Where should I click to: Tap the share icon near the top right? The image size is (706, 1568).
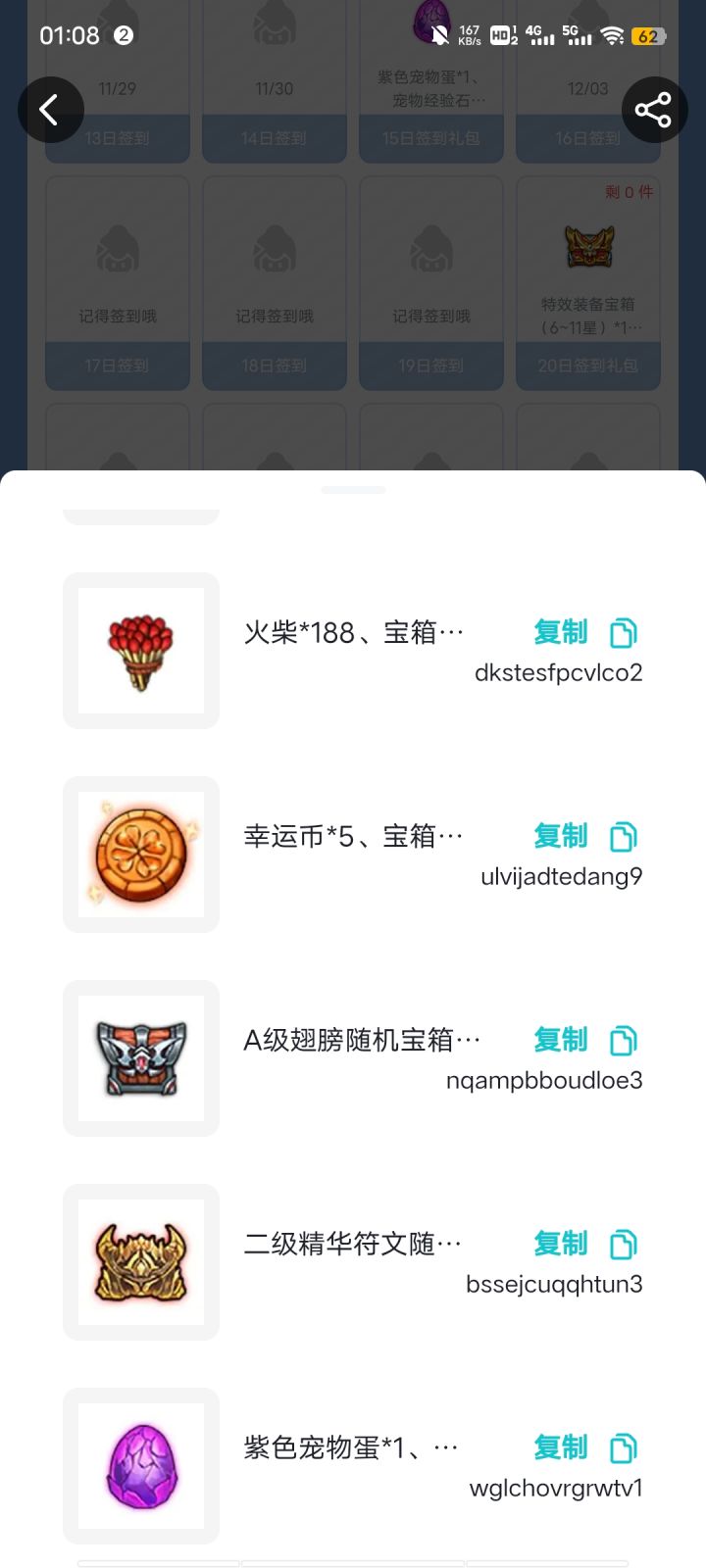pos(654,110)
